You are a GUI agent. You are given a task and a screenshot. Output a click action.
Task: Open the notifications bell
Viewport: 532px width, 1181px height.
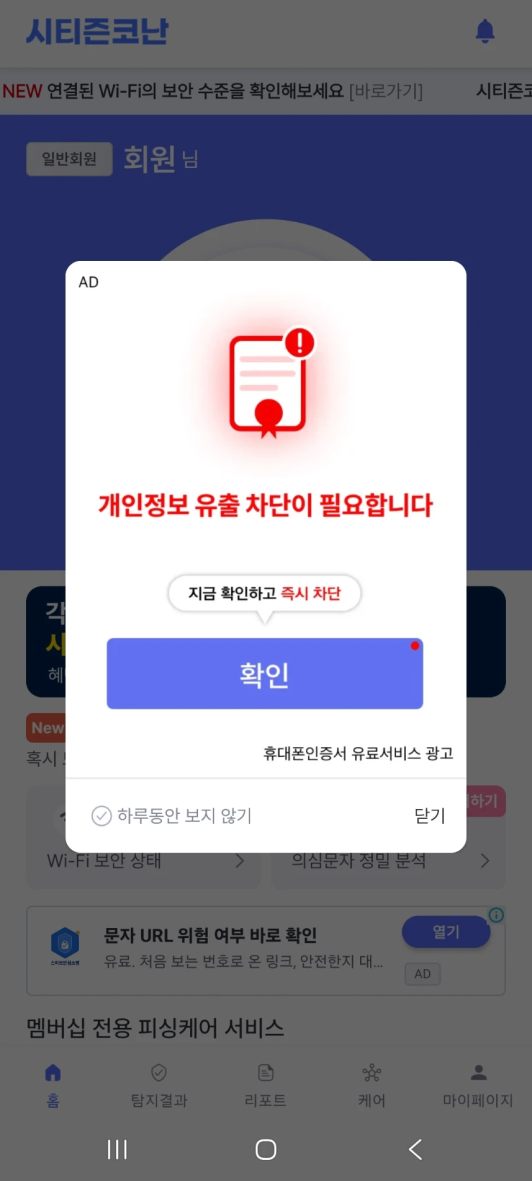coord(485,31)
